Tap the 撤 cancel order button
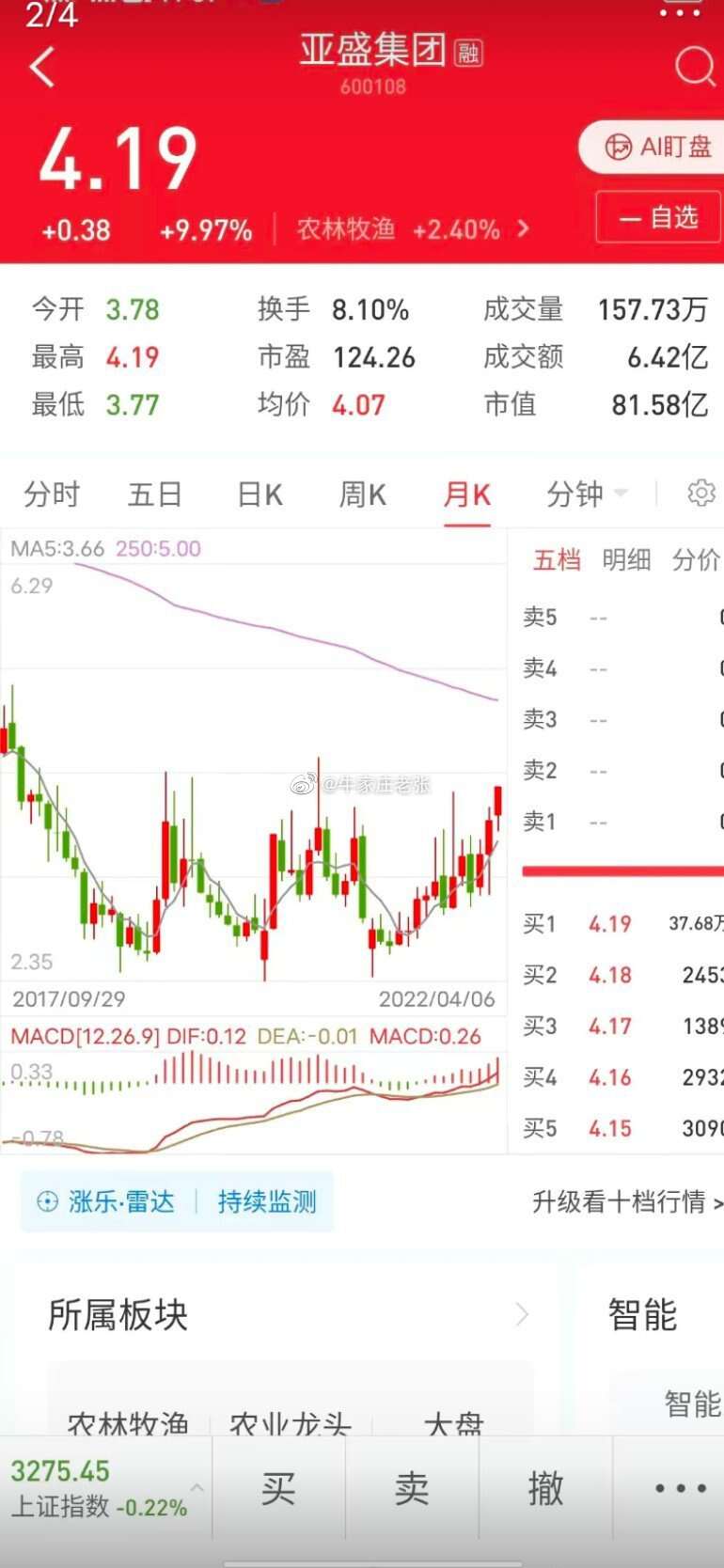The width and height of the screenshot is (724, 1568). (x=545, y=1488)
